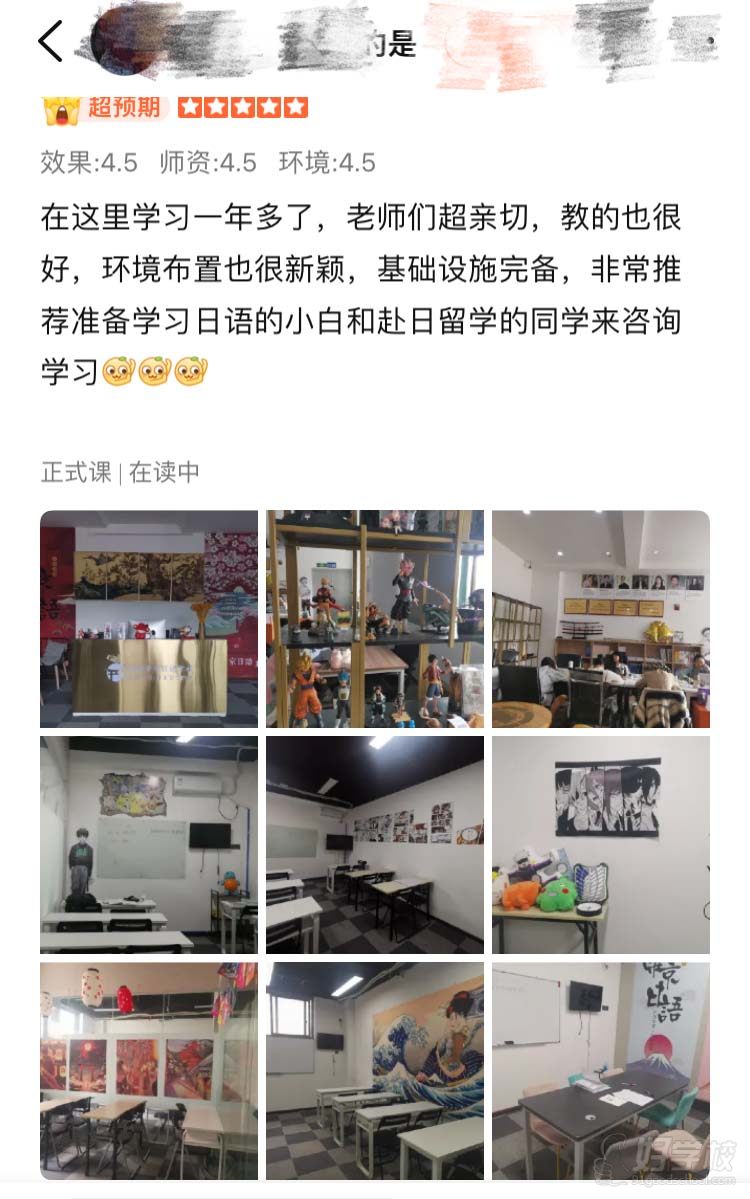The image size is (750, 1199).
Task: View the Pikachu mural classroom photo
Action: click(148, 843)
